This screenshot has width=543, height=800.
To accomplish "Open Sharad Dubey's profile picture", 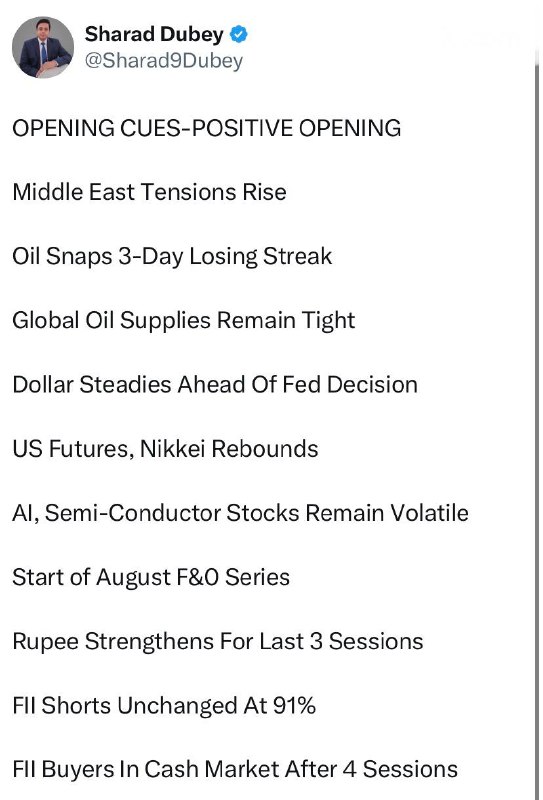I will (x=43, y=47).
